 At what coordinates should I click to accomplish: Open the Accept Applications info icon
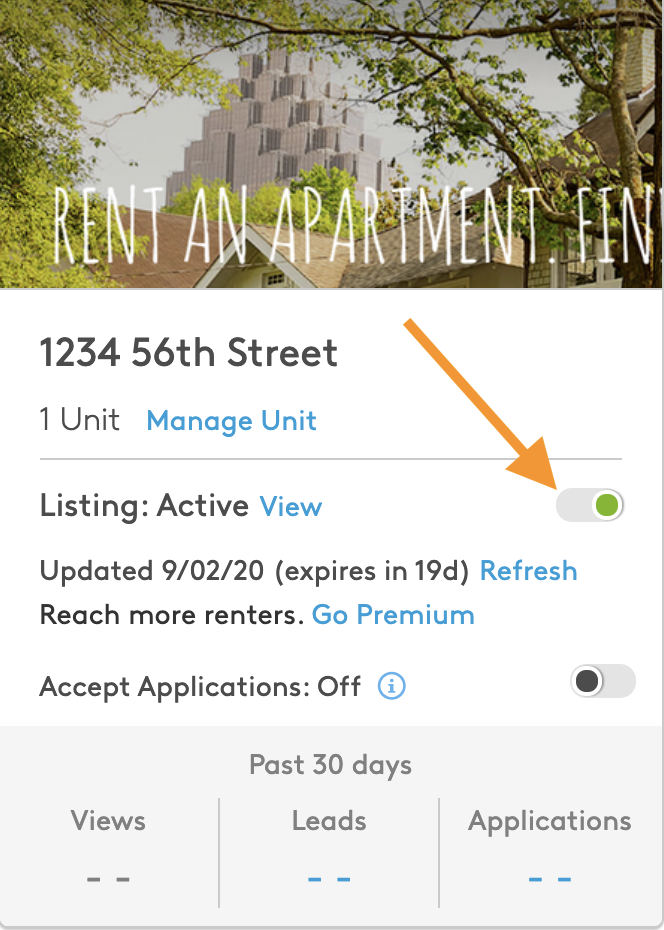tap(391, 686)
